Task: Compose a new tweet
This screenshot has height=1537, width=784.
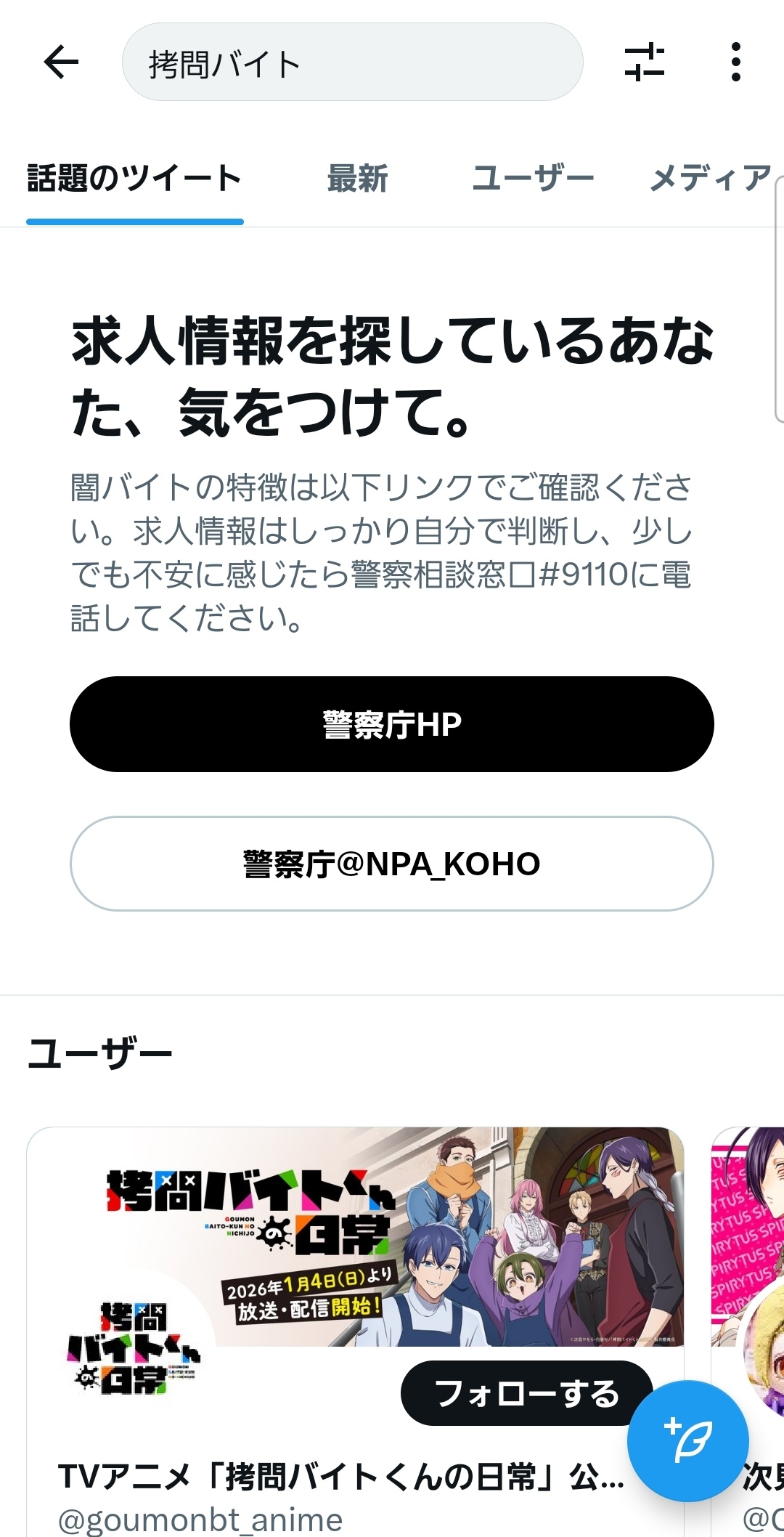Action: coord(687,1441)
